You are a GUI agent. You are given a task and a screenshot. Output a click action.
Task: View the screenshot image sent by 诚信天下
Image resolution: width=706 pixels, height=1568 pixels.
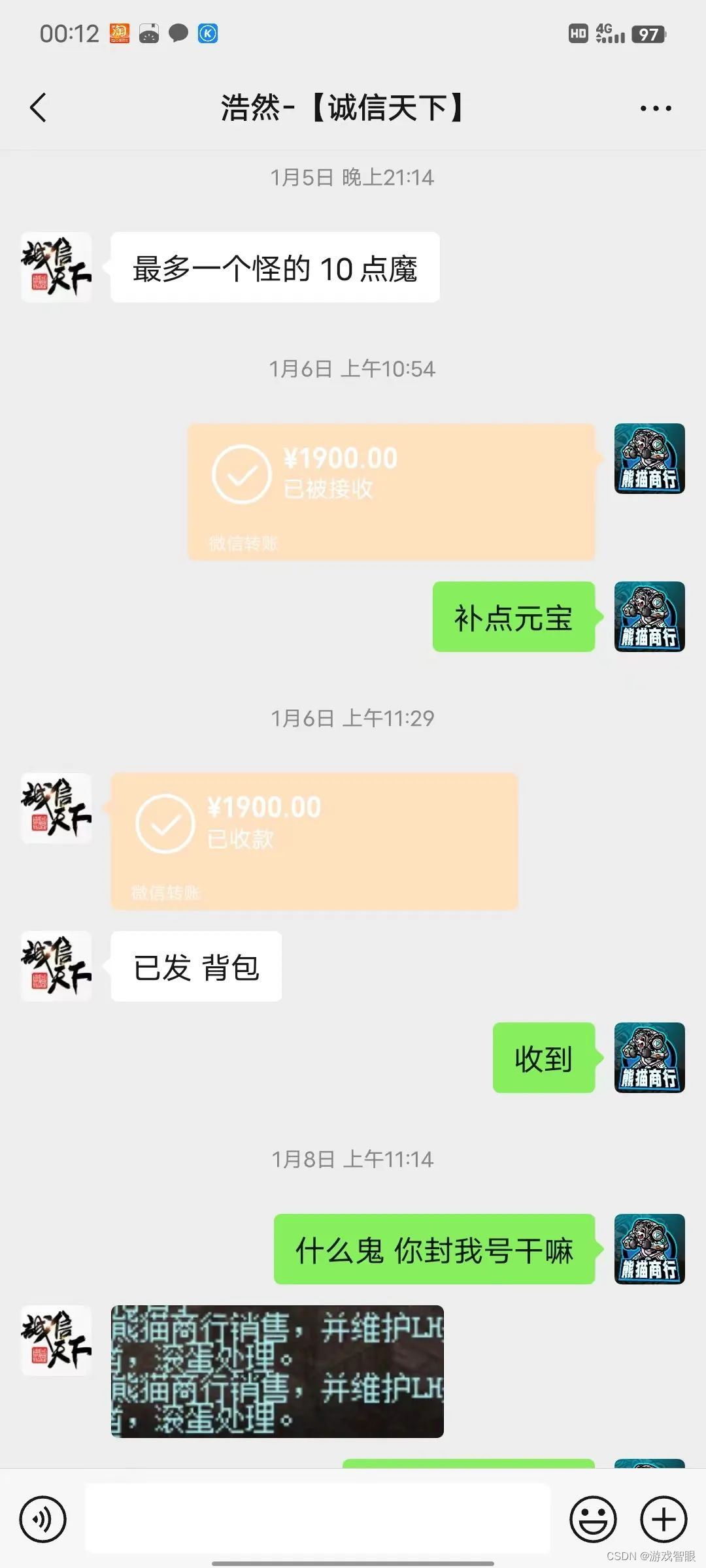277,1371
